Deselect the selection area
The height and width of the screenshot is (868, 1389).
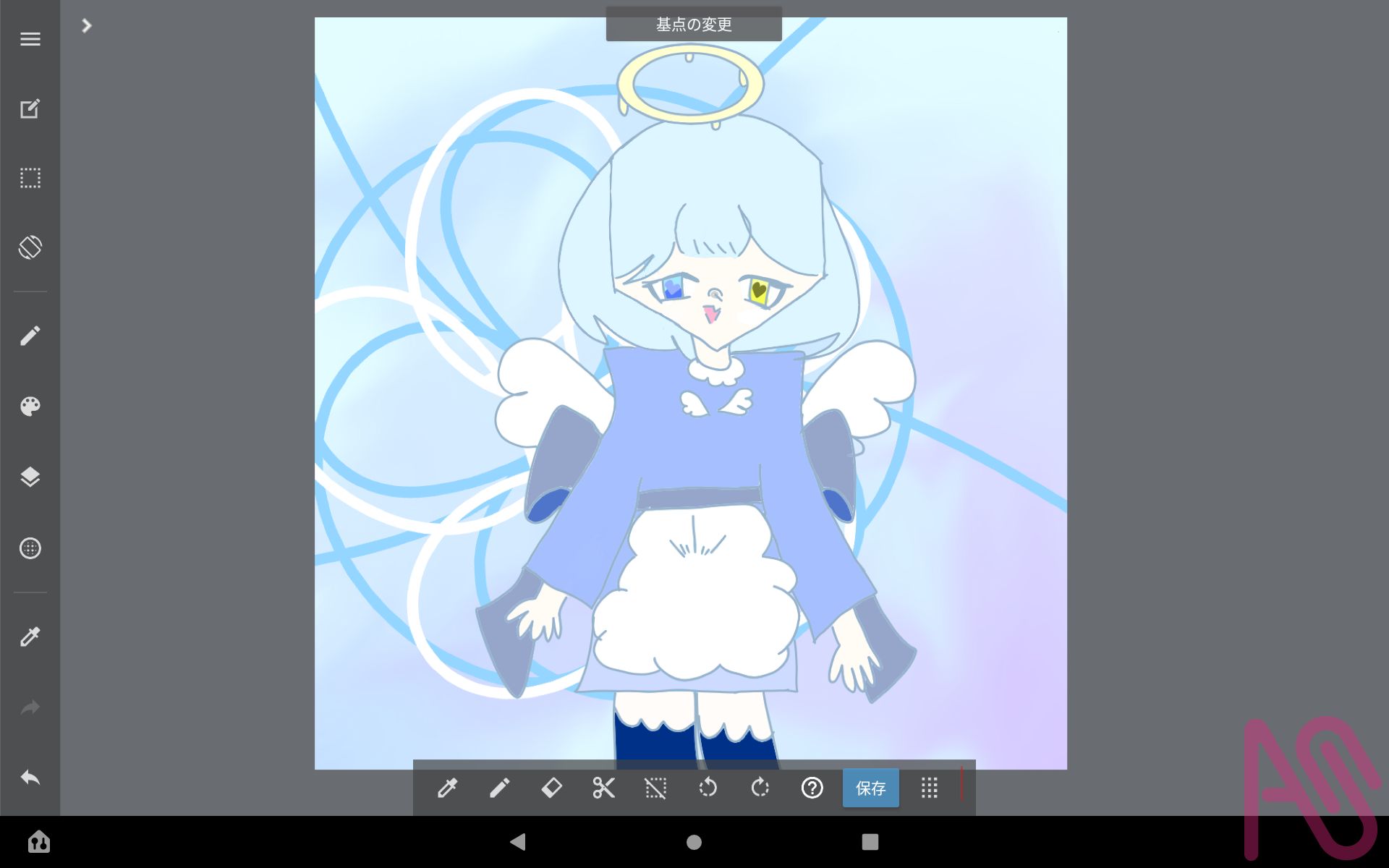pos(655,788)
